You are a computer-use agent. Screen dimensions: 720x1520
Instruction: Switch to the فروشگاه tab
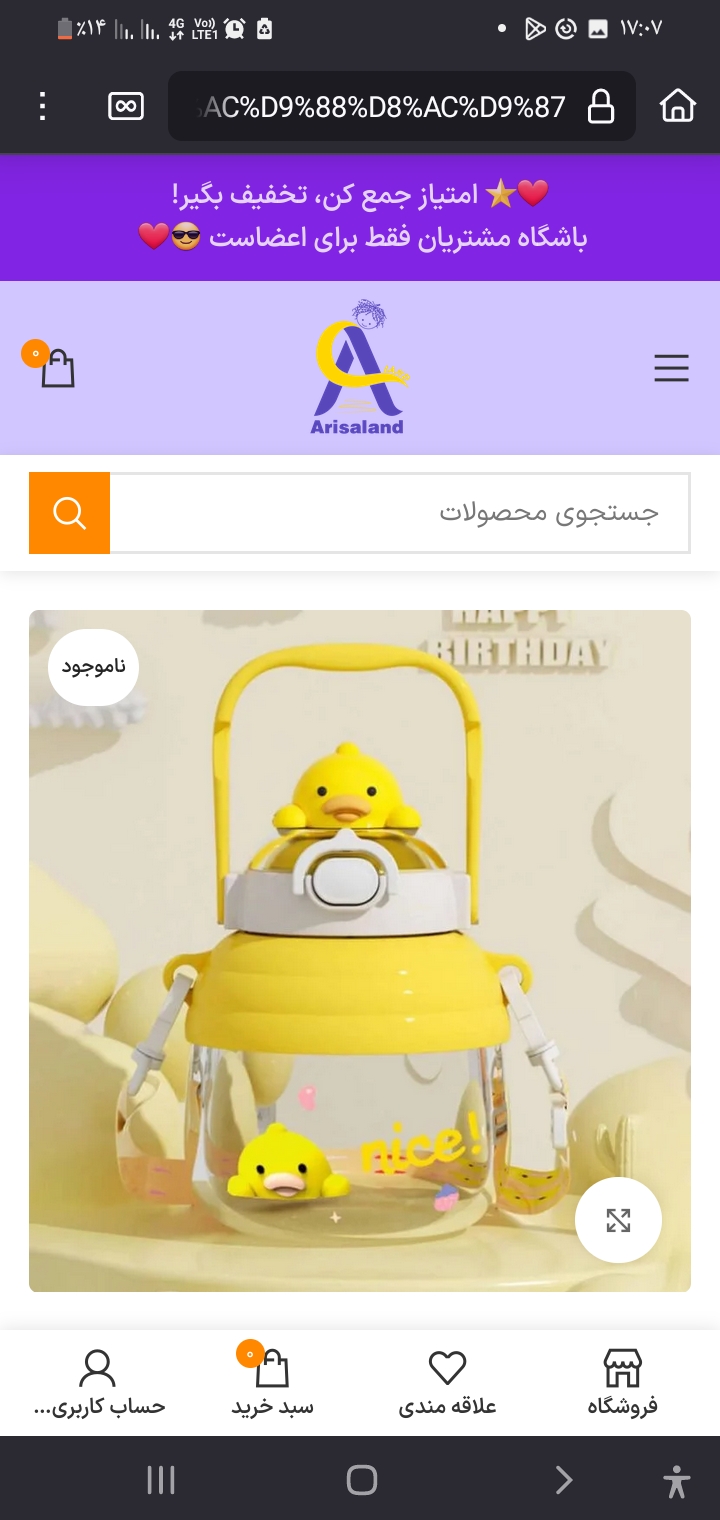point(622,1383)
